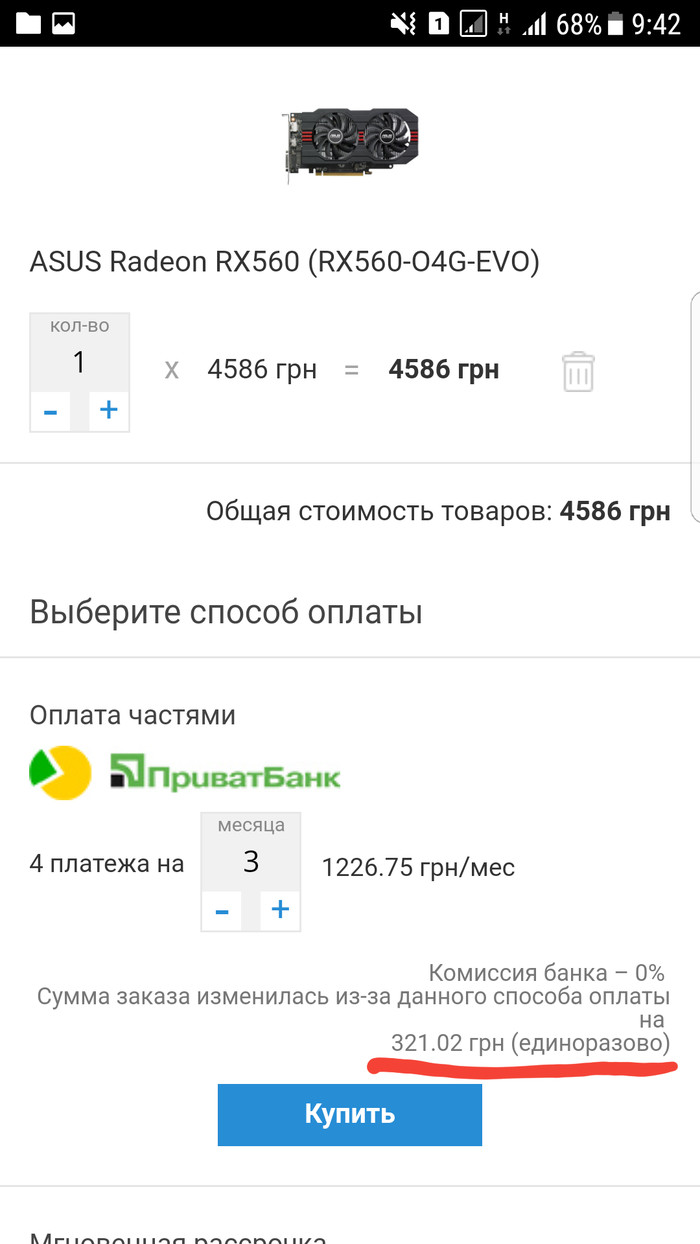Increase the product quantity with plus

click(x=109, y=411)
